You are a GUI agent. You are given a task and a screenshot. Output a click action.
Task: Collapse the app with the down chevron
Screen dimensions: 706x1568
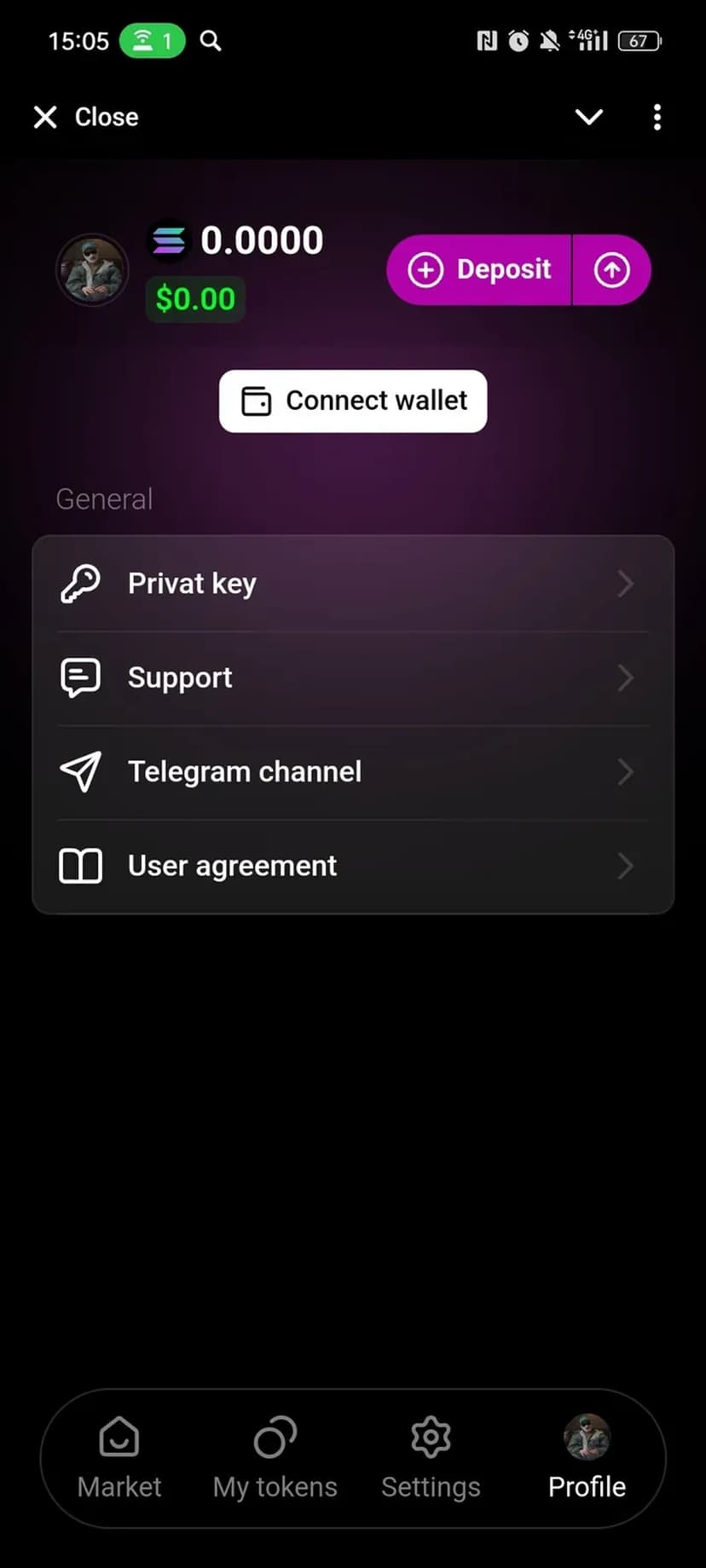click(588, 117)
